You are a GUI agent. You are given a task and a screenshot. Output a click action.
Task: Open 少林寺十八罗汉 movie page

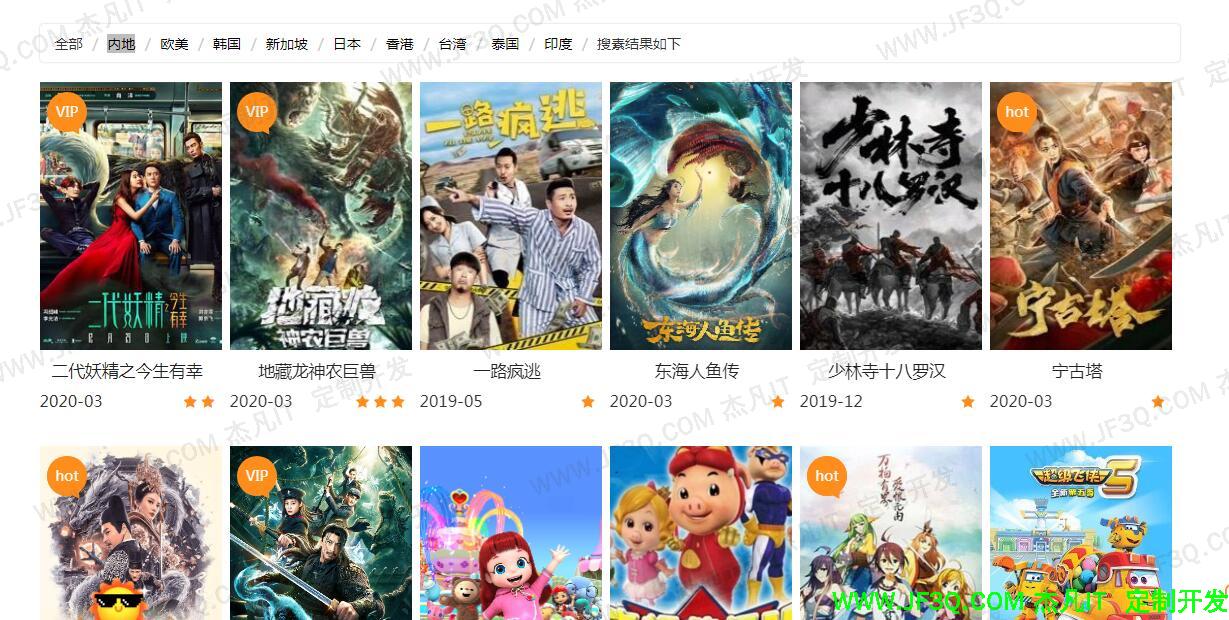tap(890, 216)
